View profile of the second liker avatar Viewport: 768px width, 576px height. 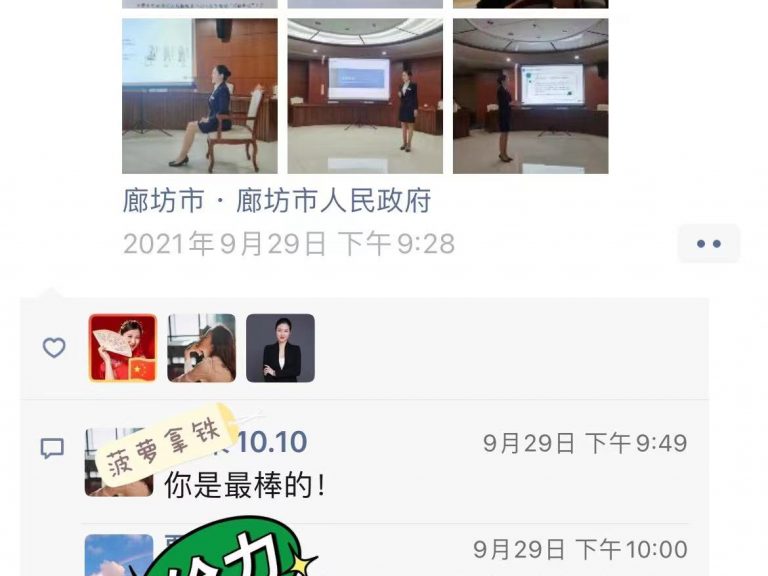coord(202,348)
